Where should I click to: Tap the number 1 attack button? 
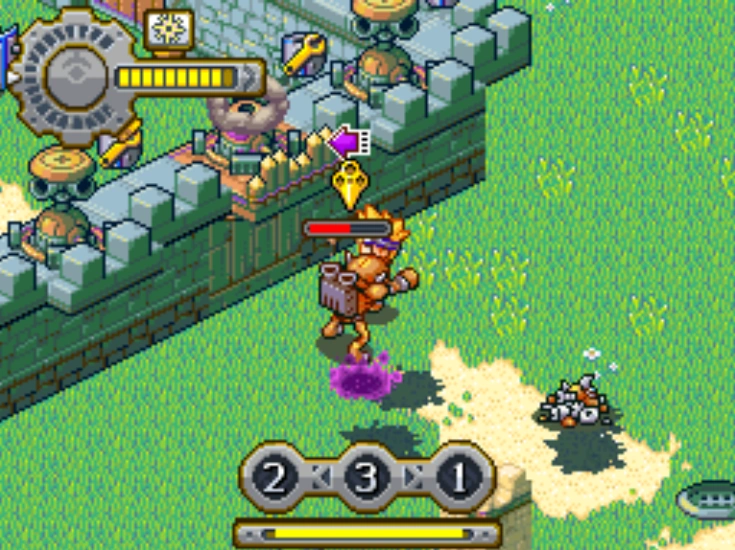click(457, 478)
